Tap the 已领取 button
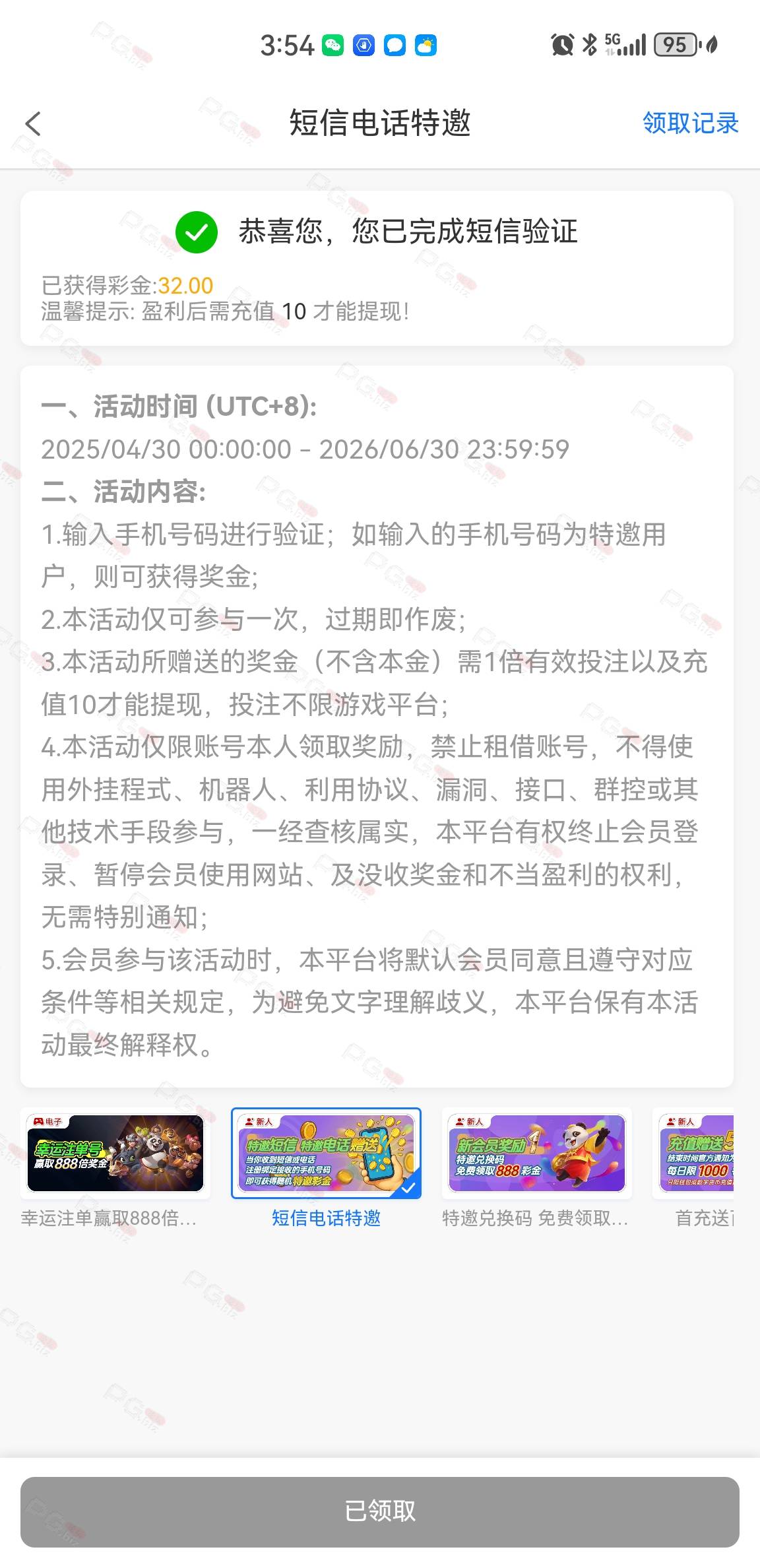Screen dimensions: 760x1568 [x=380, y=1511]
